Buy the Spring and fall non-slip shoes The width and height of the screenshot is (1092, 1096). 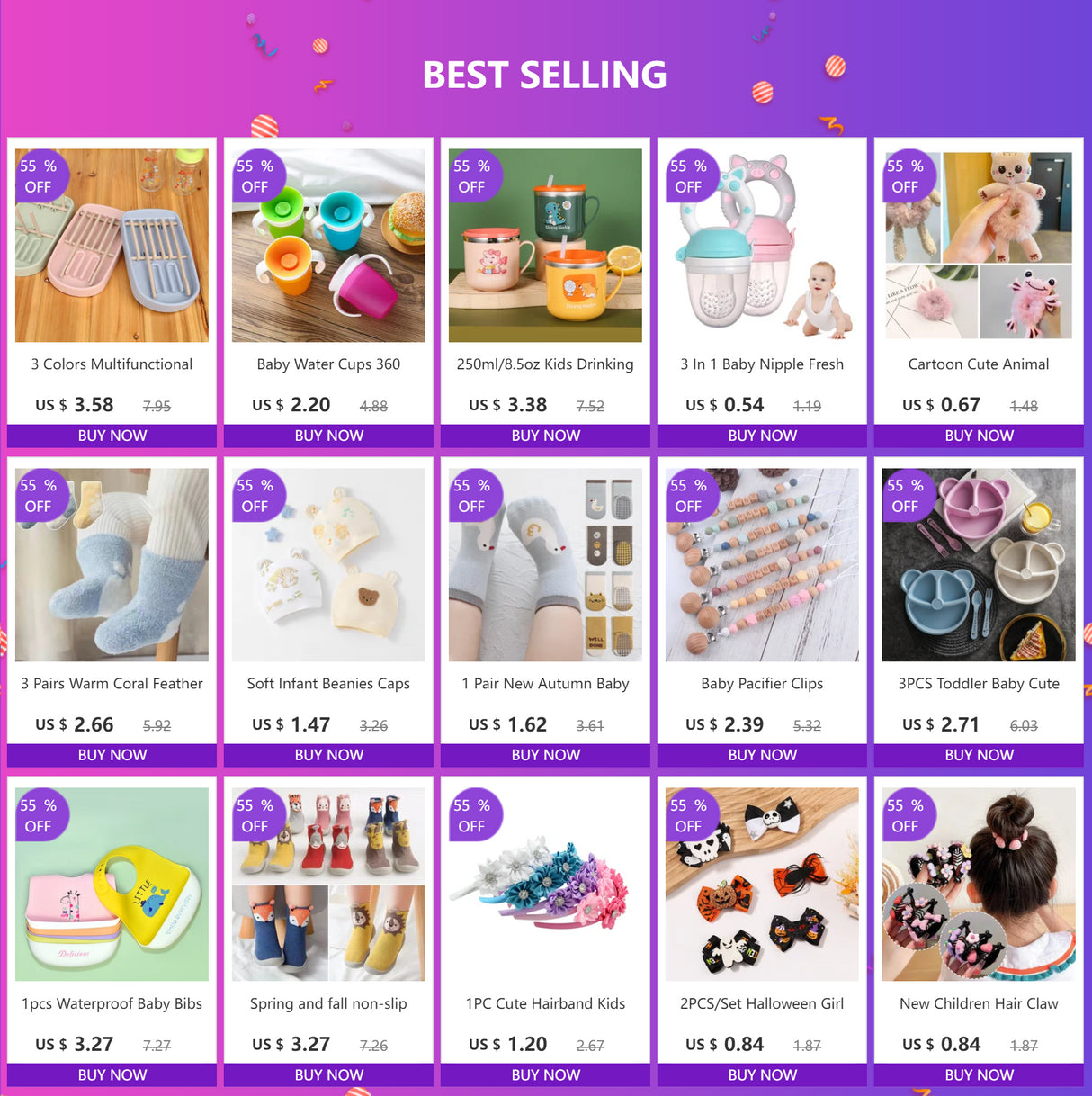(328, 1074)
